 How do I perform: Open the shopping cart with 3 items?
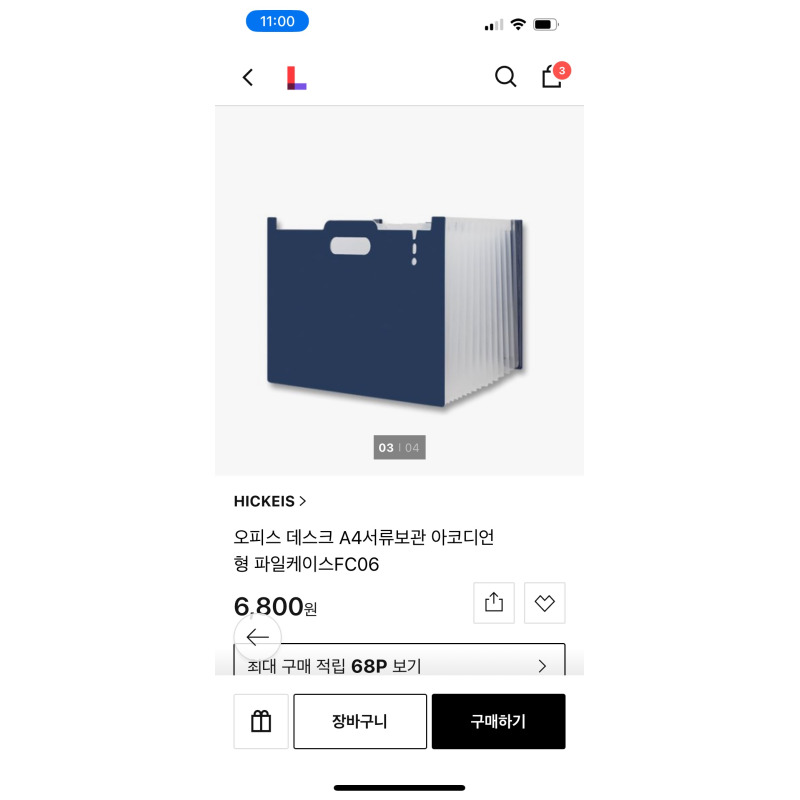pyautogui.click(x=555, y=76)
